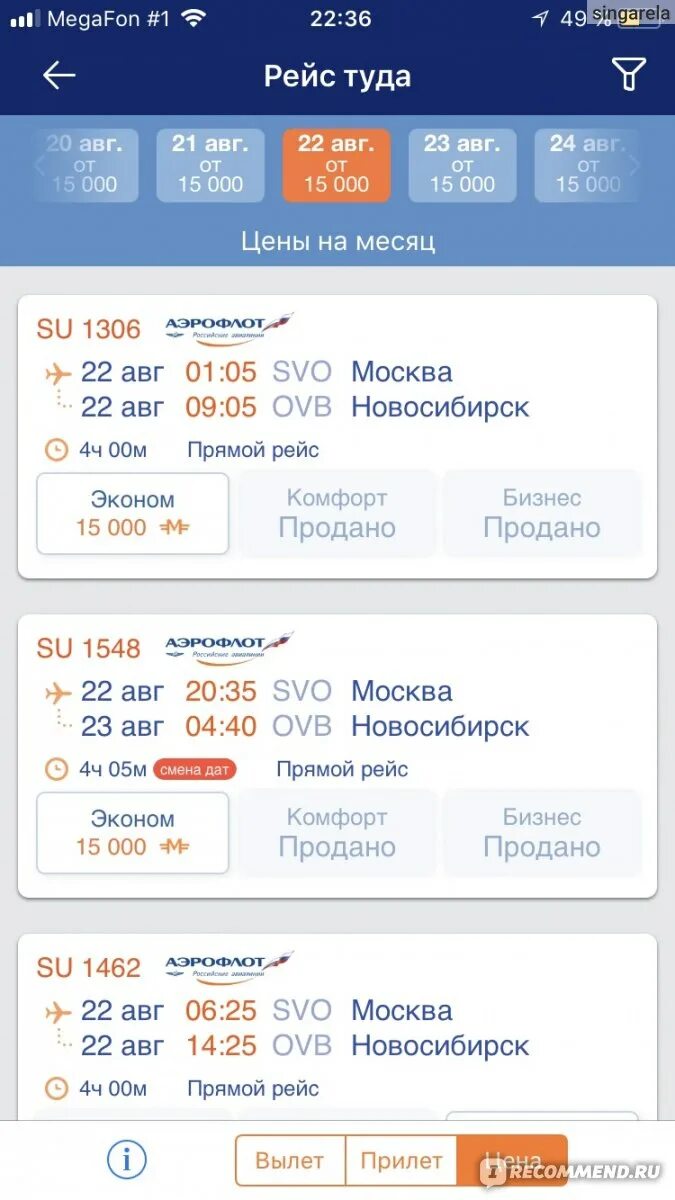Choose Эконом fare for flight SU 1306
The height and width of the screenshot is (1200, 675).
click(133, 514)
